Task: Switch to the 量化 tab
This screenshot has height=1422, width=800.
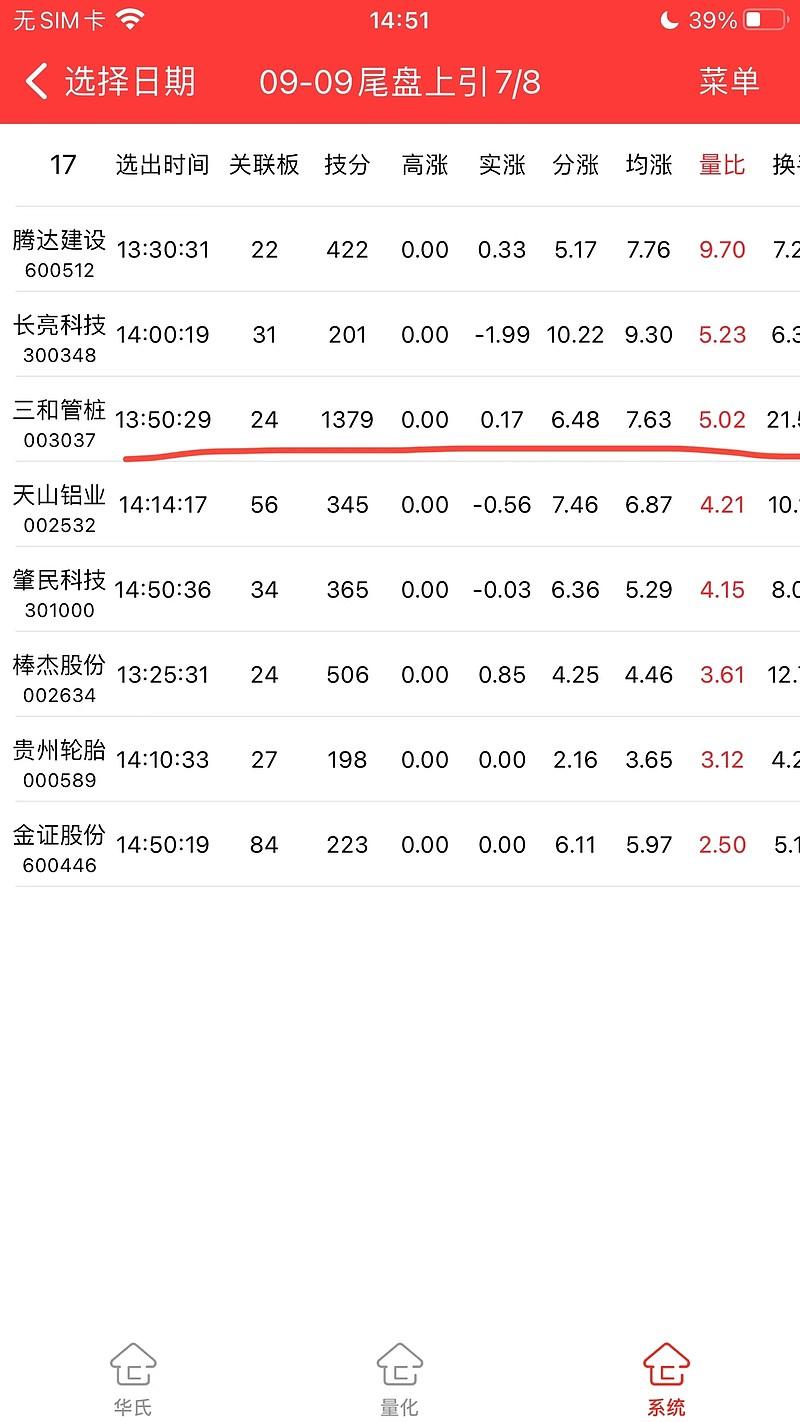Action: pyautogui.click(x=399, y=1379)
